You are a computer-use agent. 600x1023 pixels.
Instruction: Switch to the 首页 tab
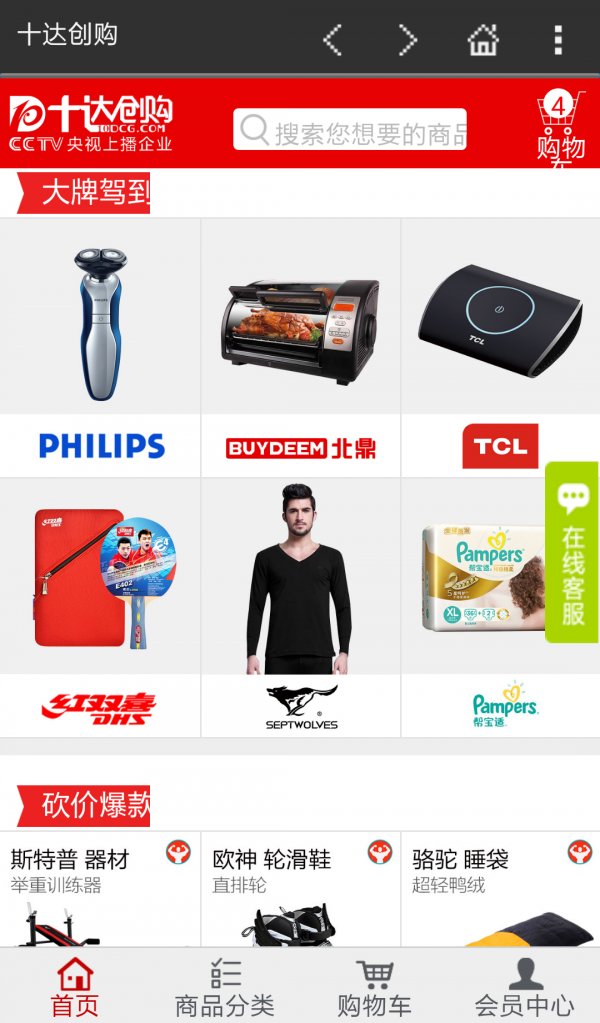click(x=75, y=987)
